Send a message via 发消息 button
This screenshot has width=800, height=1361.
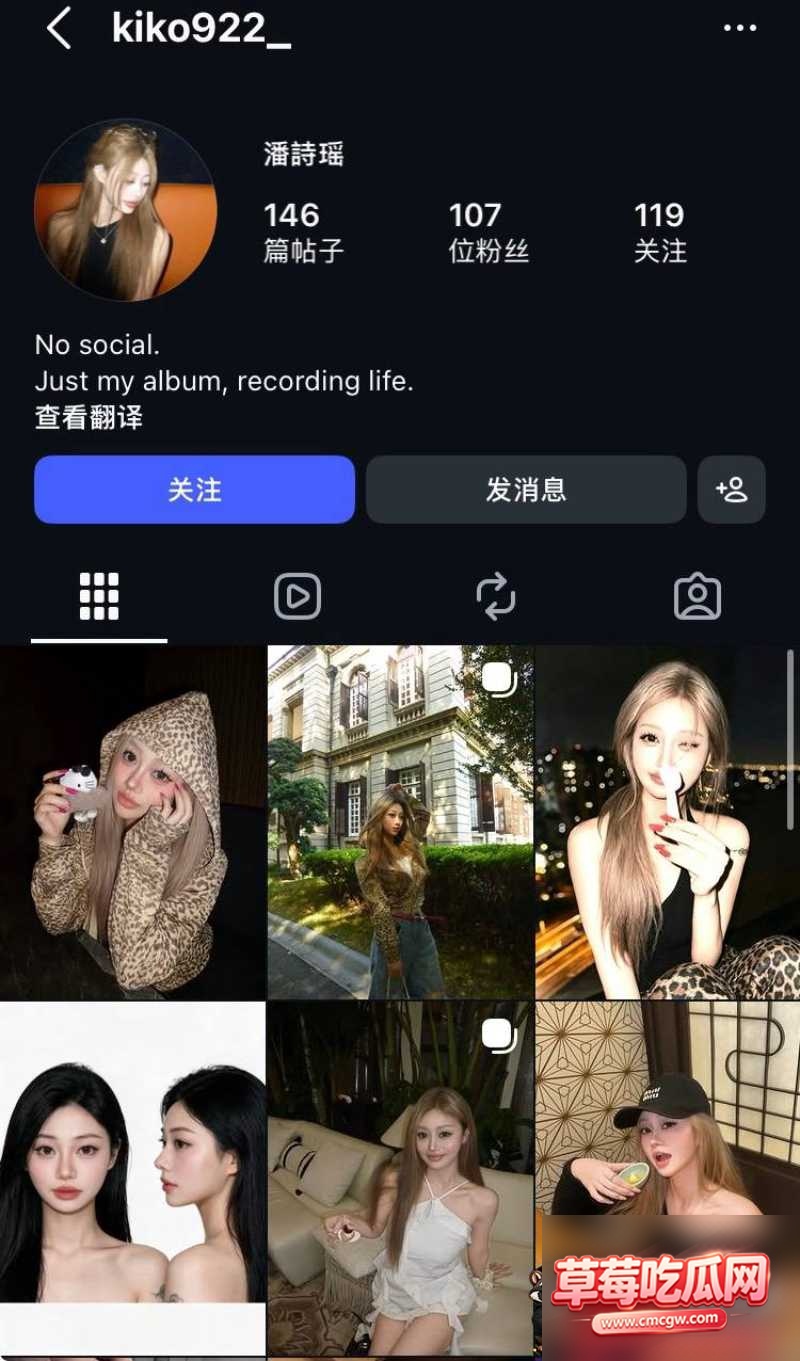pyautogui.click(x=526, y=490)
